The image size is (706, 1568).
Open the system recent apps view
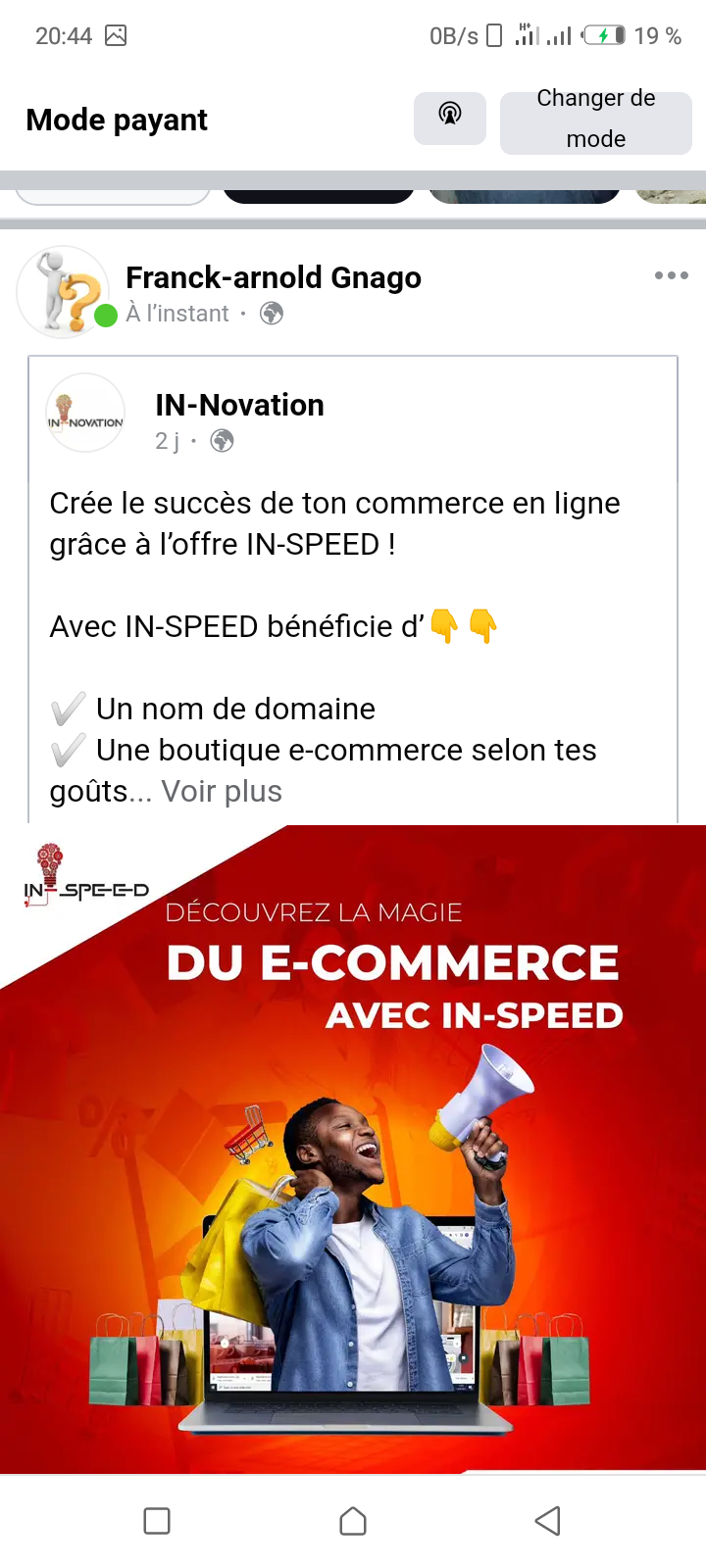click(157, 1521)
